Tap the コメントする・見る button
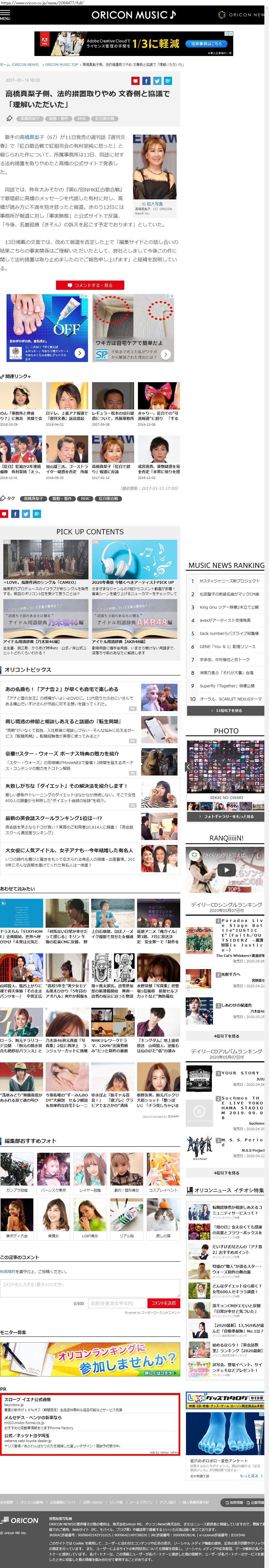The width and height of the screenshot is (269, 1568). [x=90, y=285]
